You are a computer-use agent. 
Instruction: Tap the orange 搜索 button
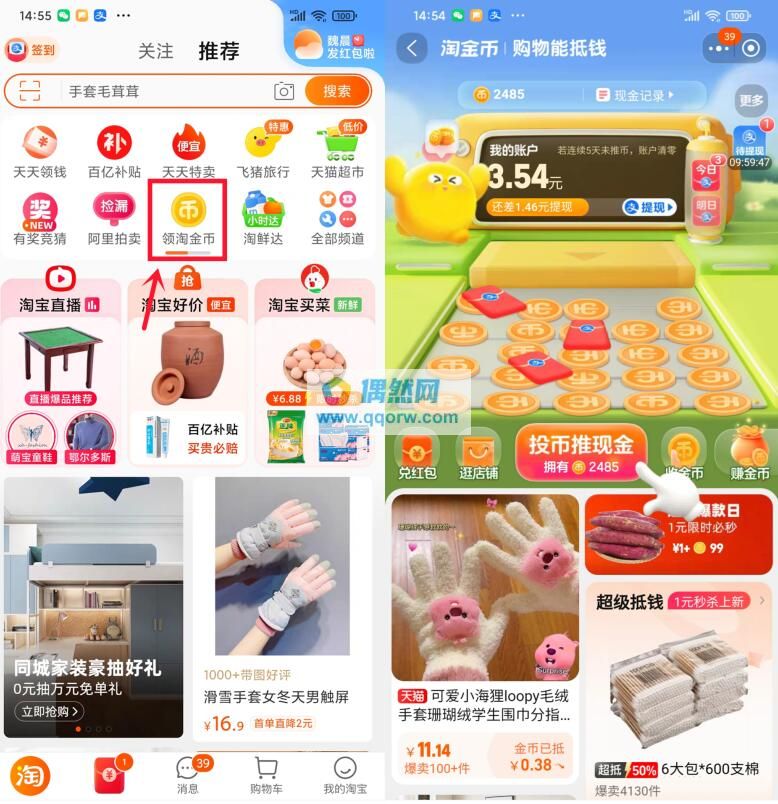click(x=337, y=91)
